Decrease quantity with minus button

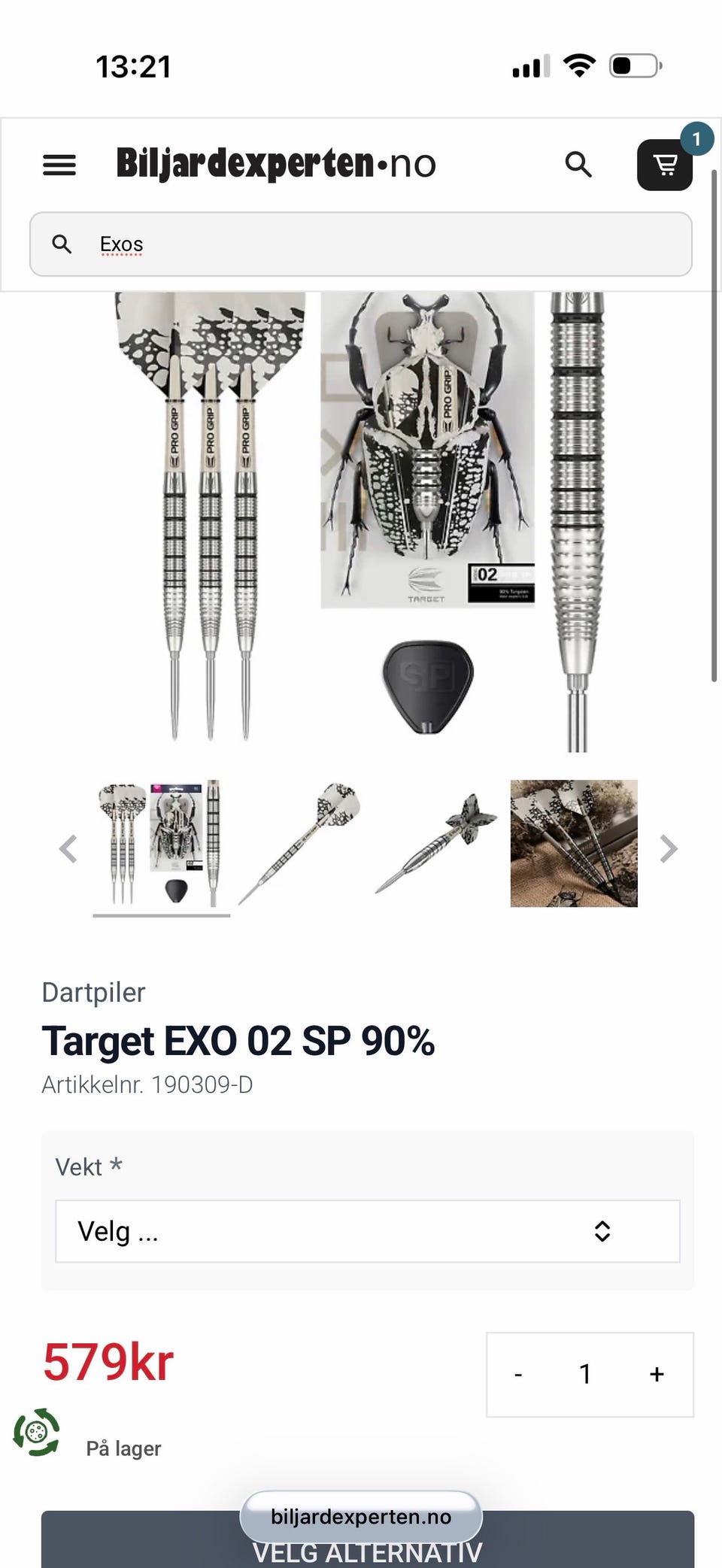tap(518, 1375)
